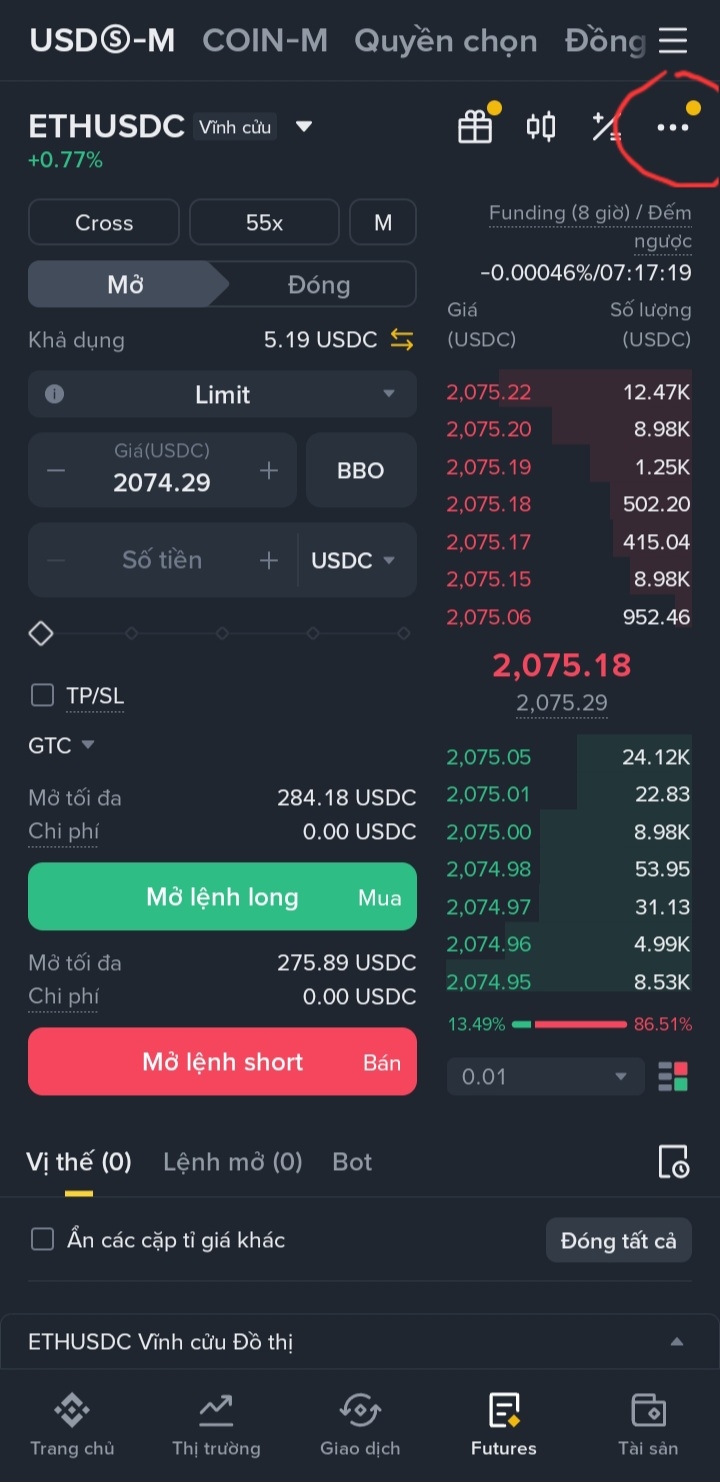Tap the BBO price button
The height and width of the screenshot is (1482, 720).
click(x=360, y=471)
